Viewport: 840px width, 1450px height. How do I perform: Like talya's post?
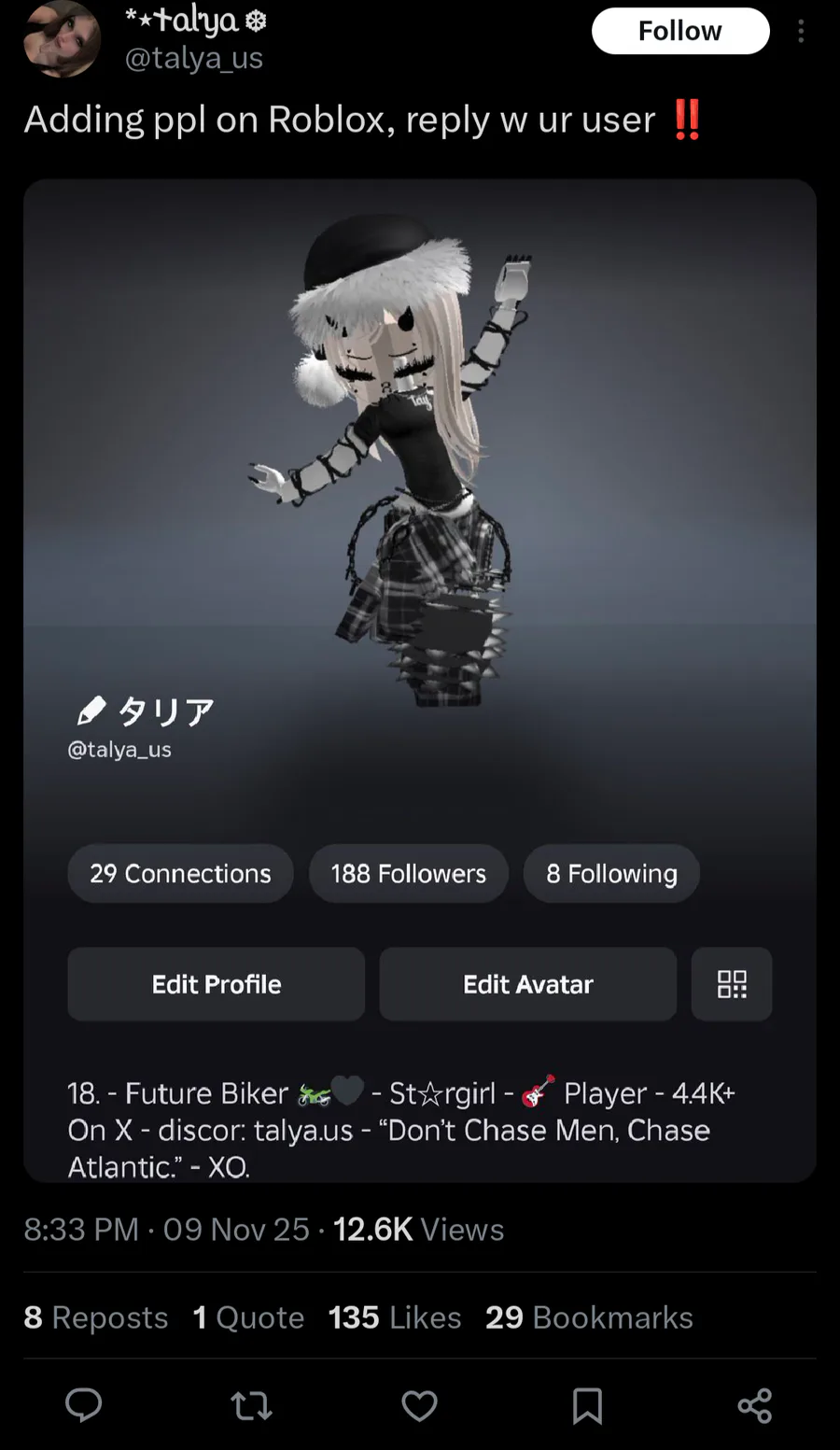pyautogui.click(x=419, y=1405)
